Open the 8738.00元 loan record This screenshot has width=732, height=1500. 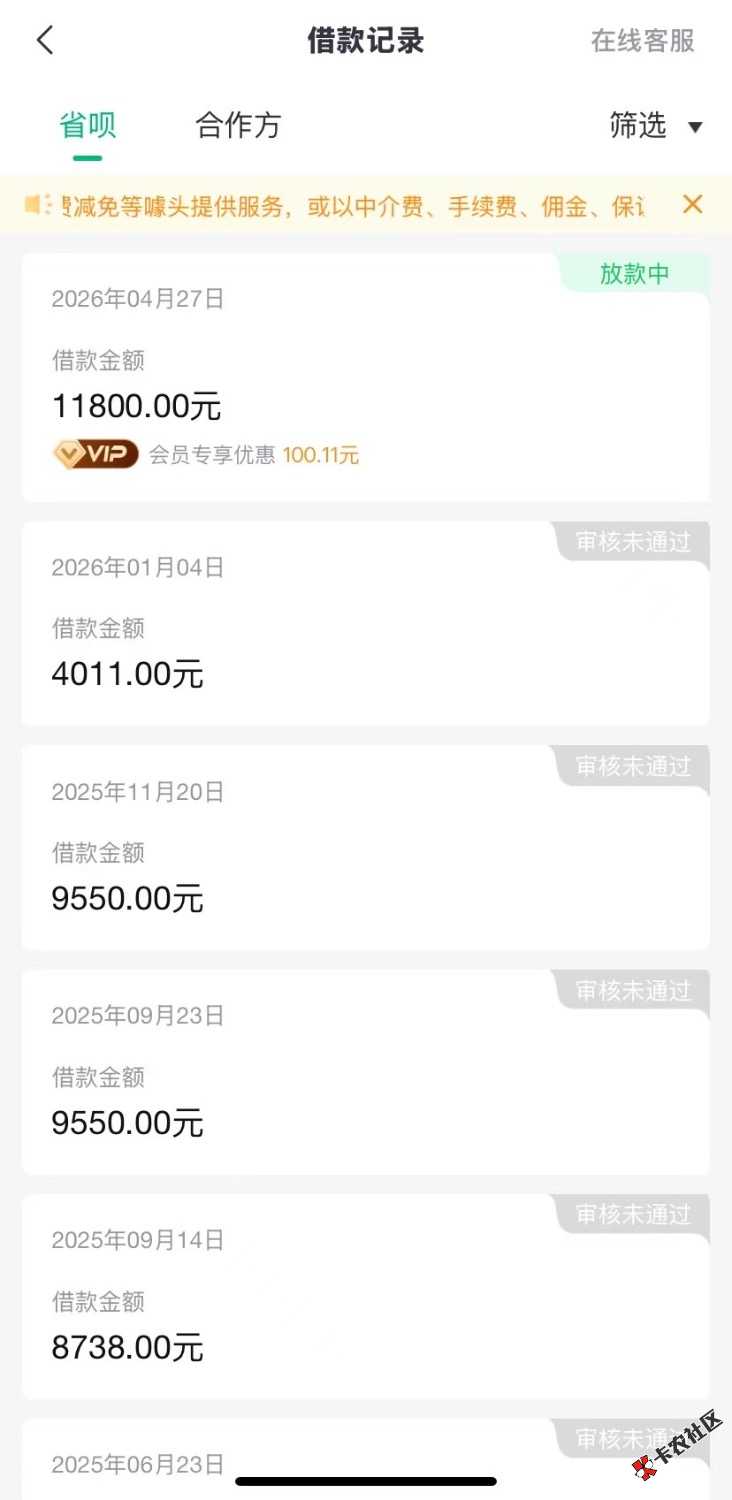pos(365,1297)
